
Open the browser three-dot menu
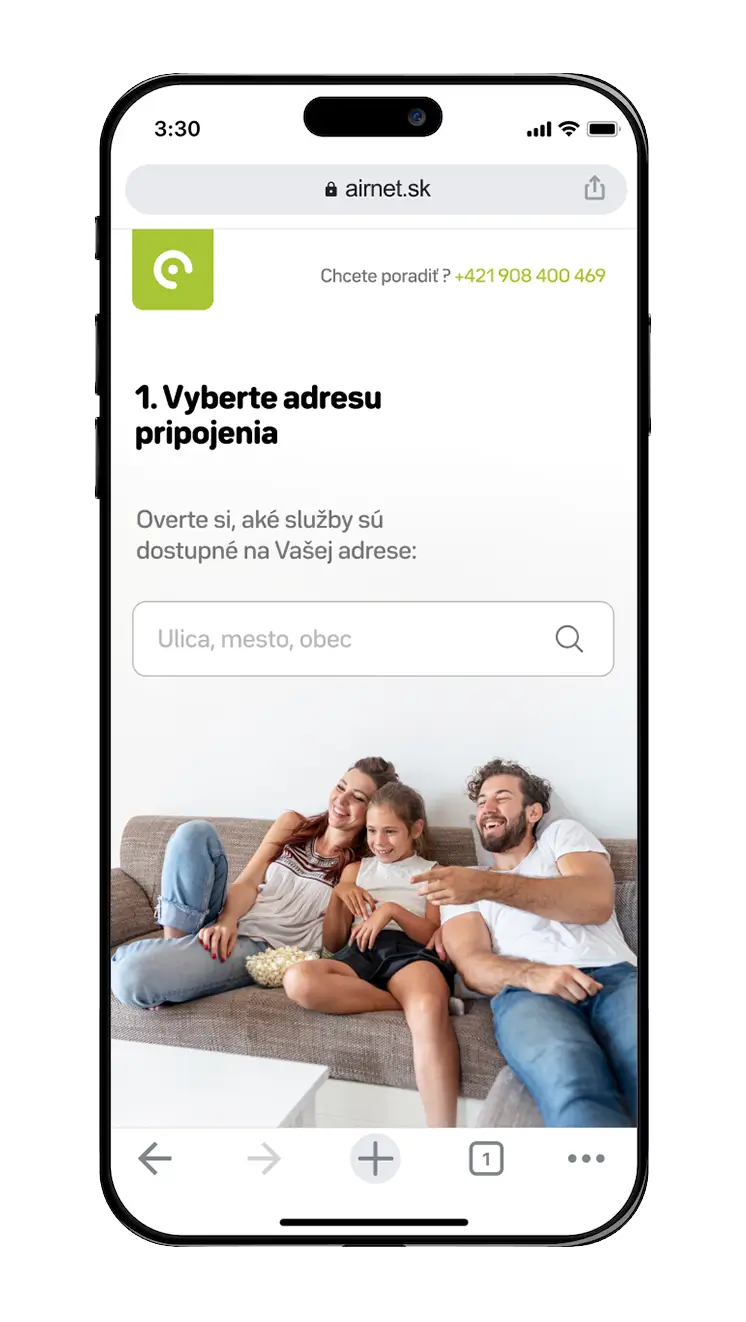(x=586, y=1159)
